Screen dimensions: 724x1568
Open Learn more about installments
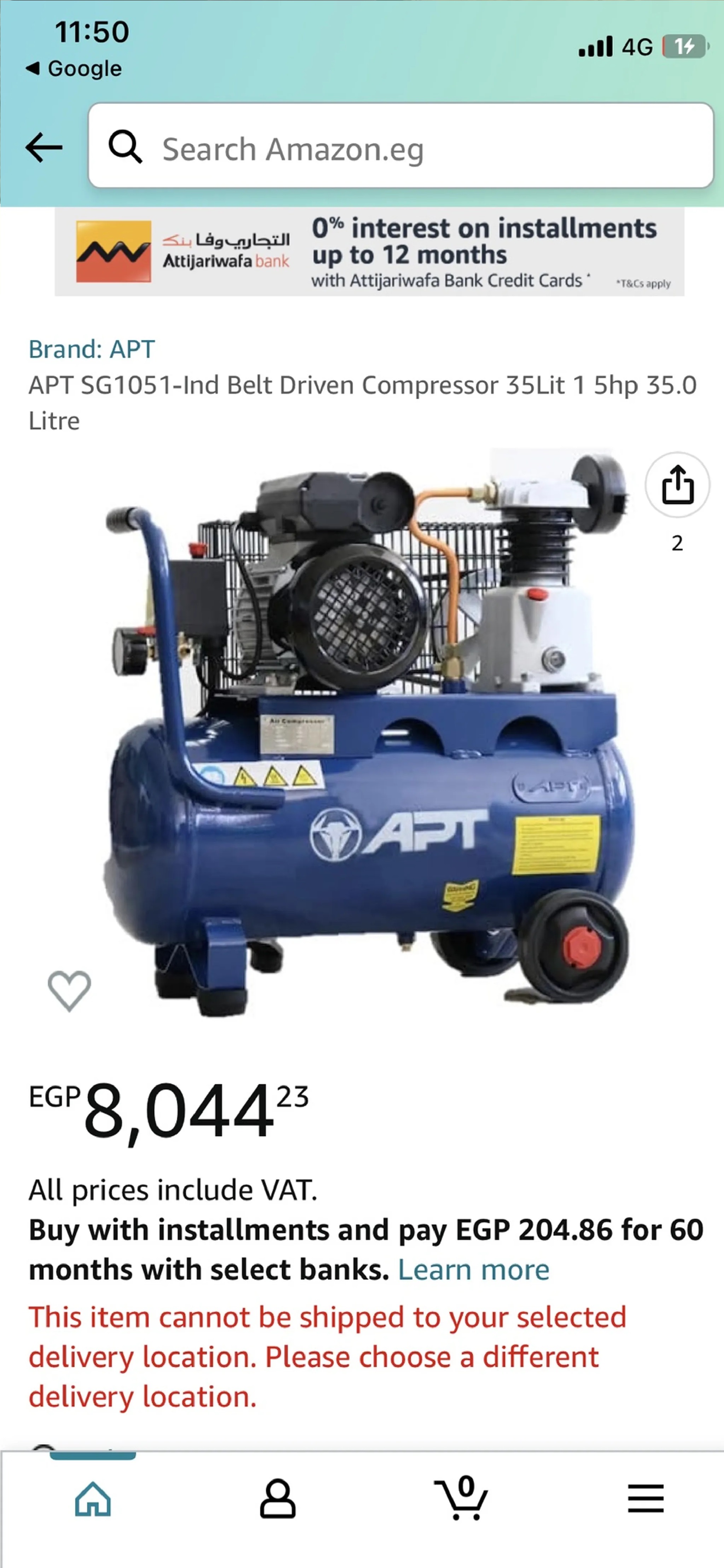pos(473,1270)
